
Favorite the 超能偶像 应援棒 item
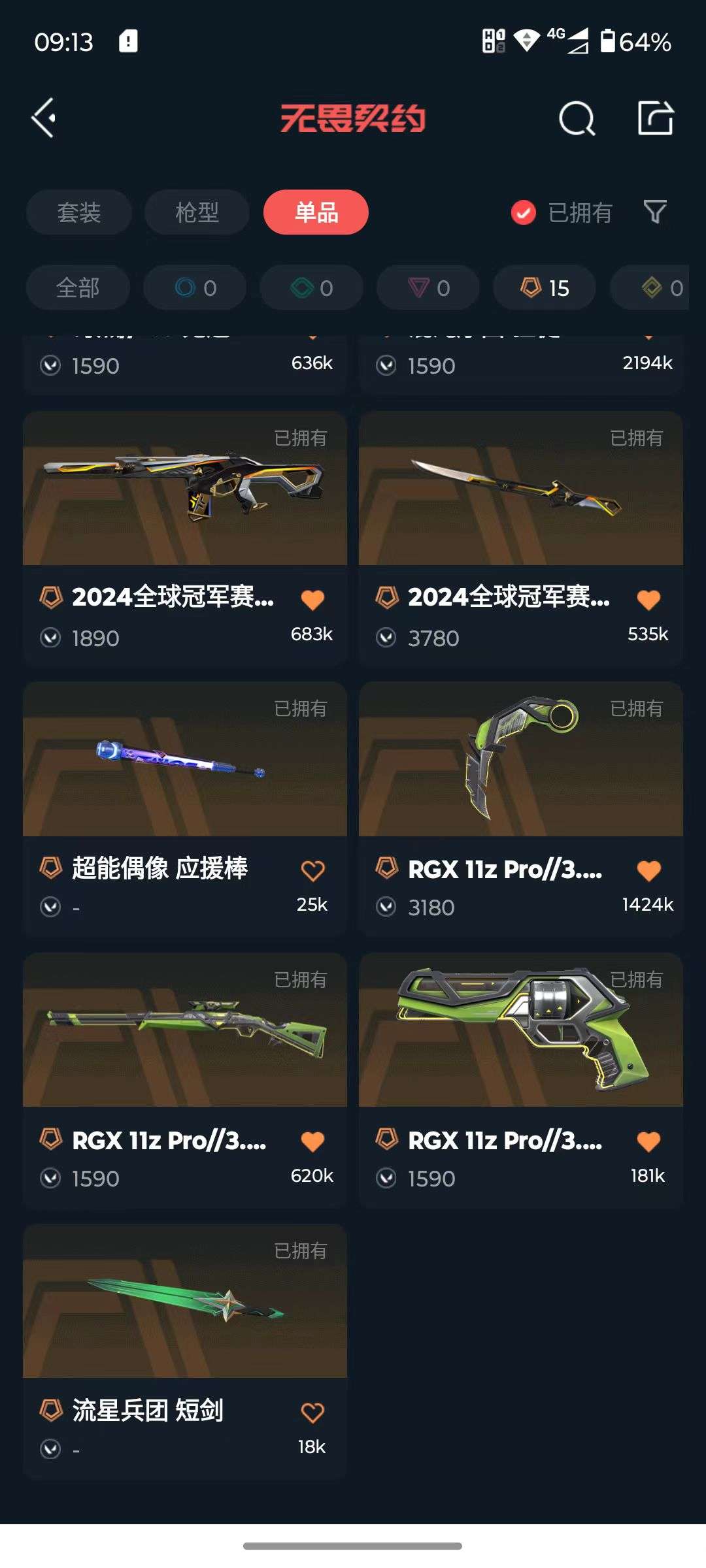click(x=313, y=869)
